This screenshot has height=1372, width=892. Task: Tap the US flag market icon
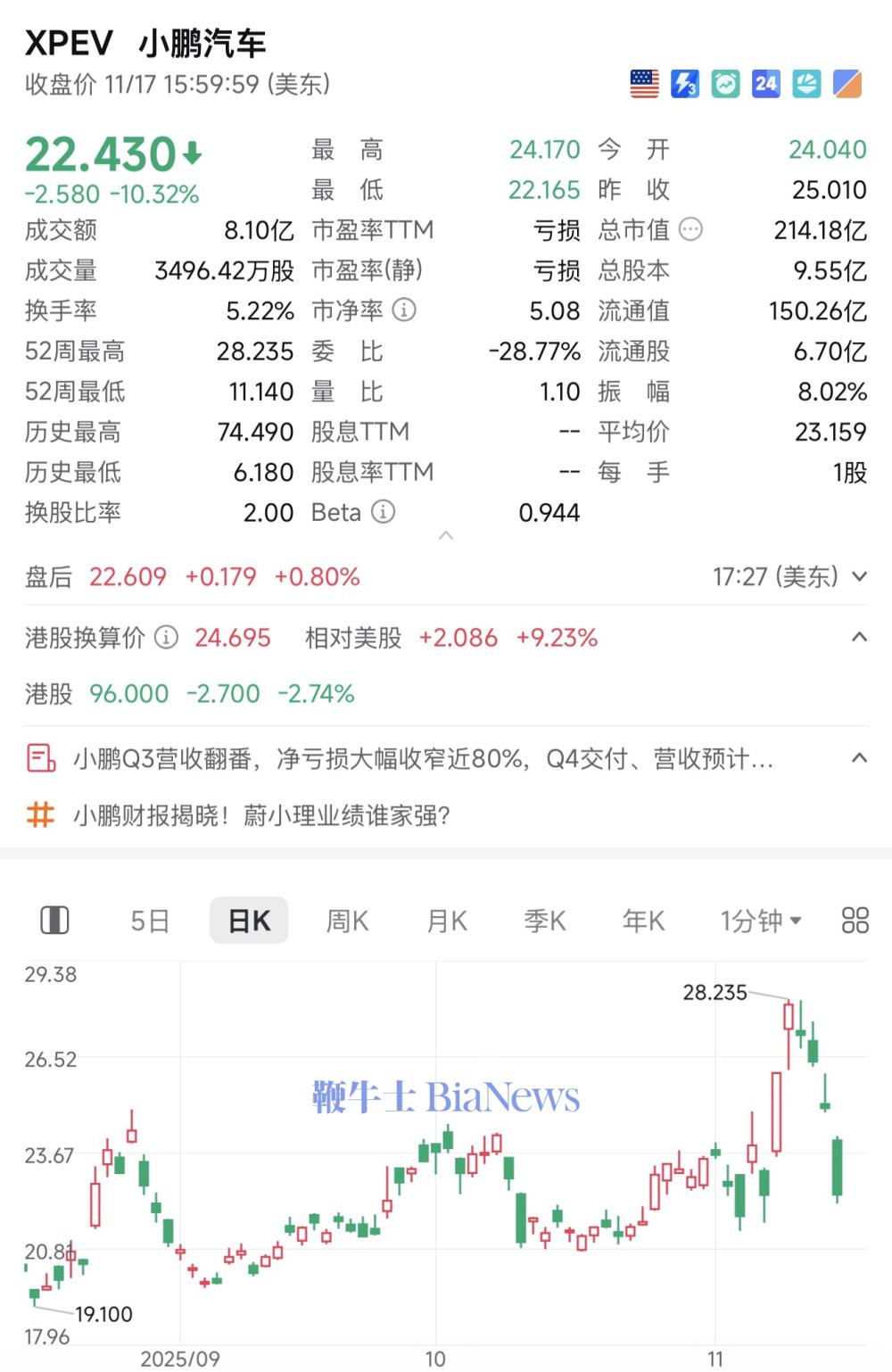tap(644, 84)
